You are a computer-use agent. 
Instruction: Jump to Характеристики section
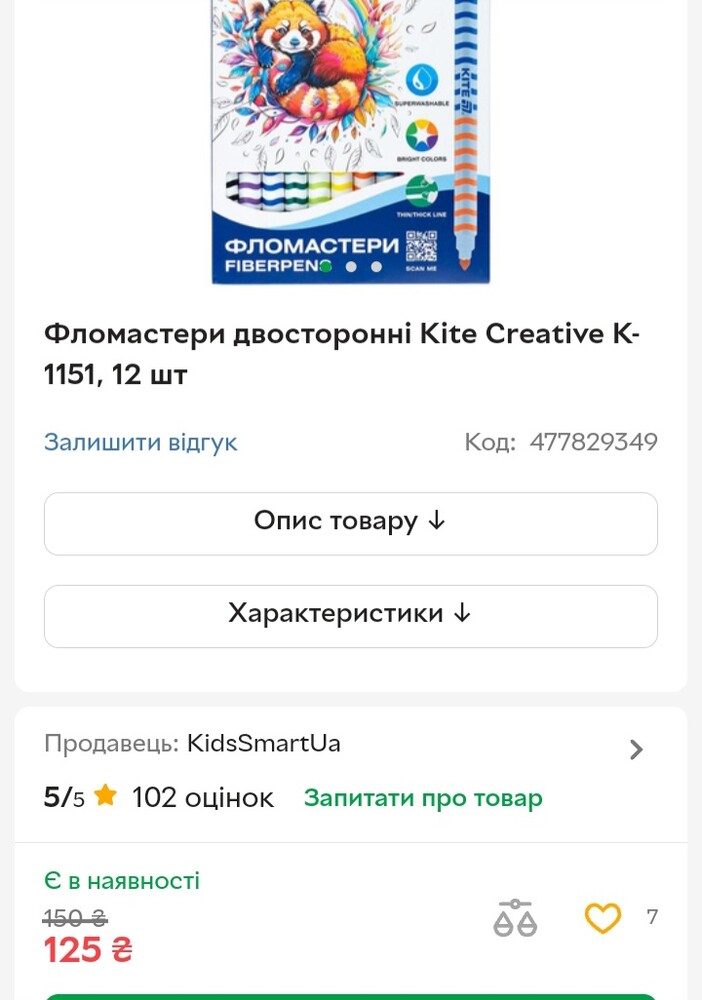coord(350,614)
